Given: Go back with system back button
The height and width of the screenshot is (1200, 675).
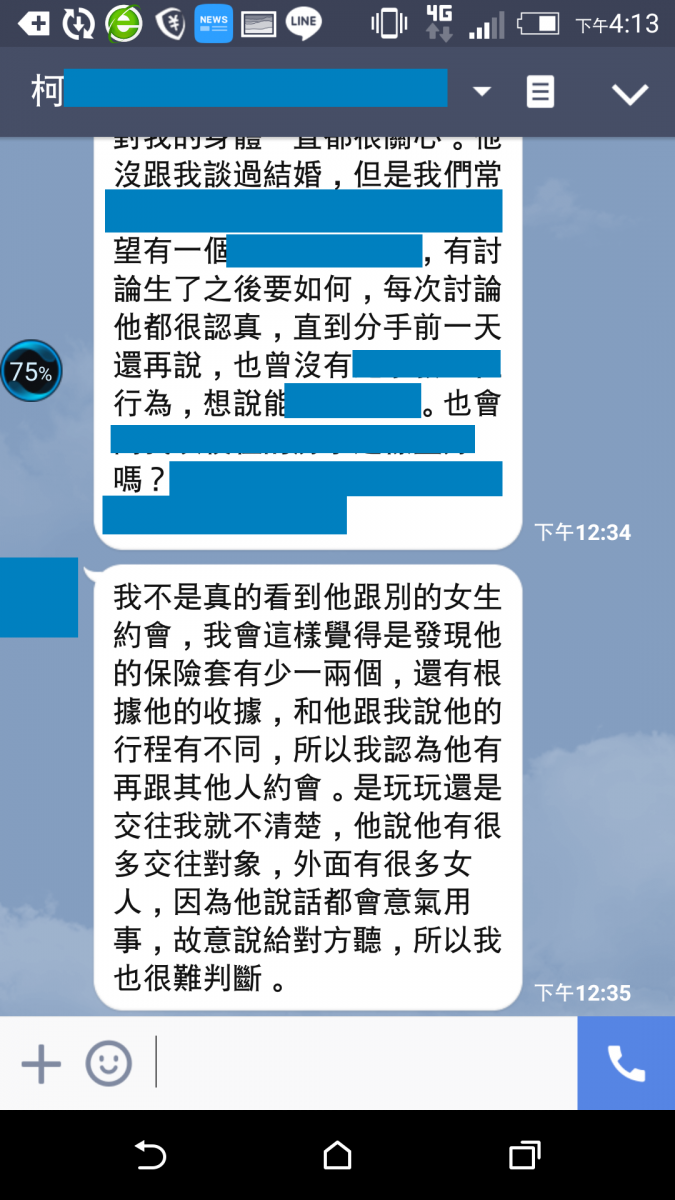Looking at the screenshot, I should point(150,1156).
